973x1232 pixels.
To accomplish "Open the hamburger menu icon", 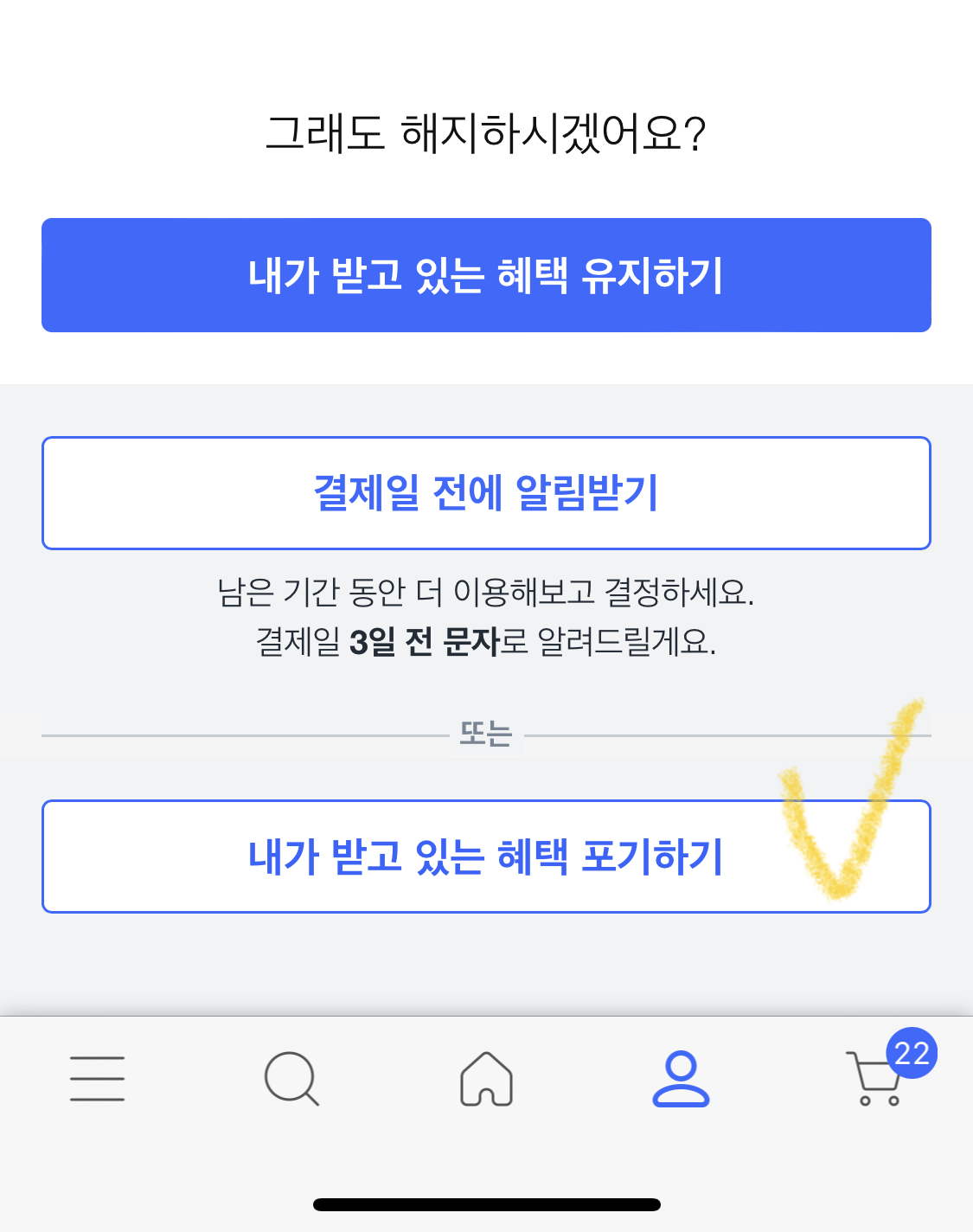I will [97, 1078].
